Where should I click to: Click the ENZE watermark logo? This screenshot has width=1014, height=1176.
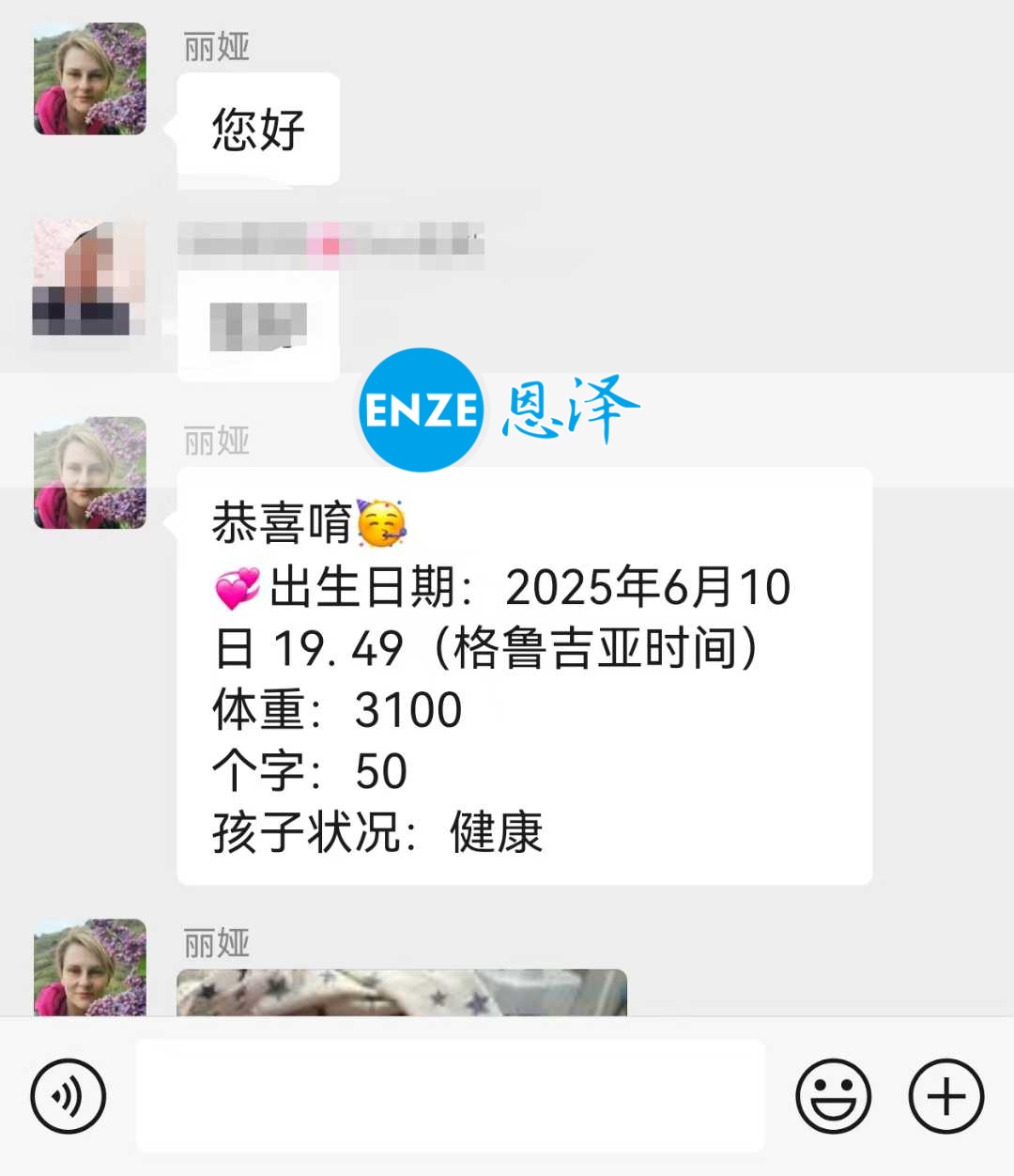coord(422,410)
